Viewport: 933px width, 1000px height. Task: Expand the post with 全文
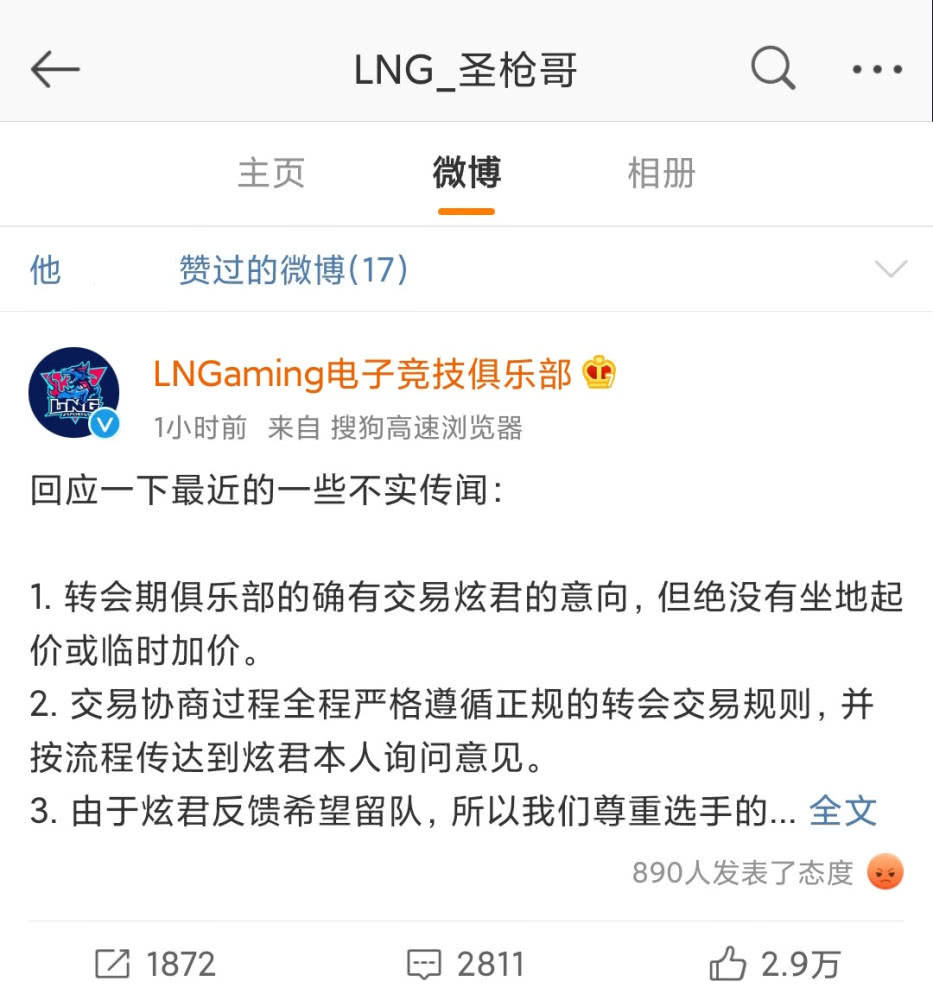[843, 811]
